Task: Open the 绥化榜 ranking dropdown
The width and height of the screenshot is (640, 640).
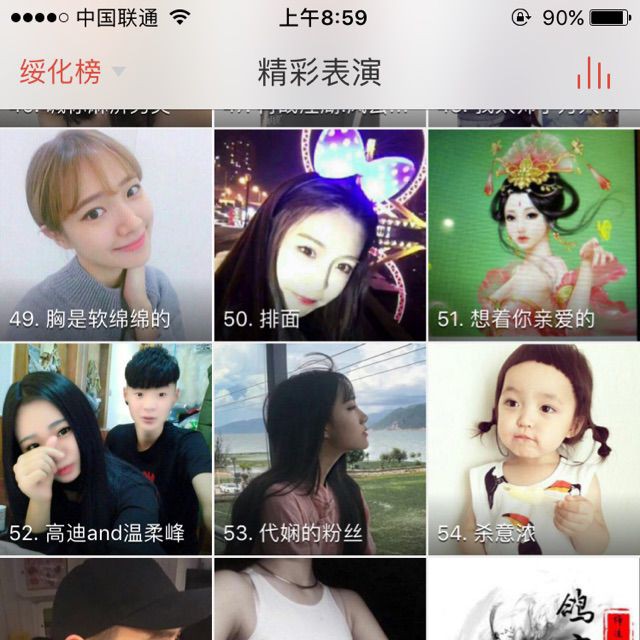Action: pos(72,73)
